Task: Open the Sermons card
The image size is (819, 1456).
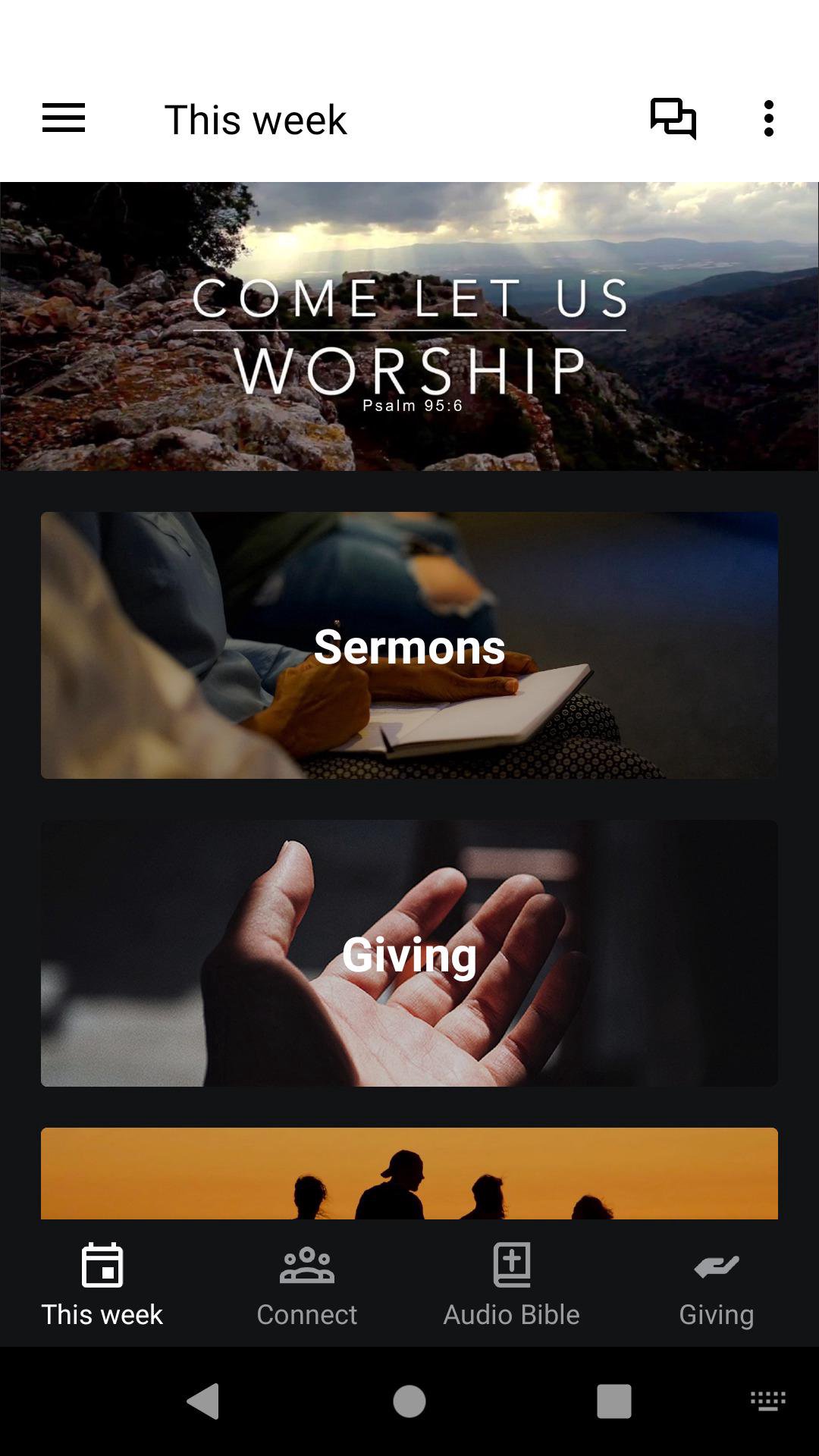Action: (x=409, y=645)
